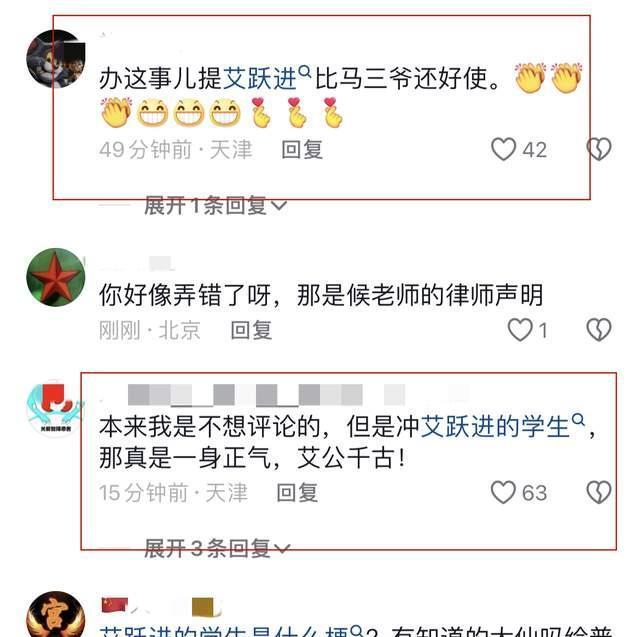Dislike the 艾公千古 comment

click(x=598, y=492)
